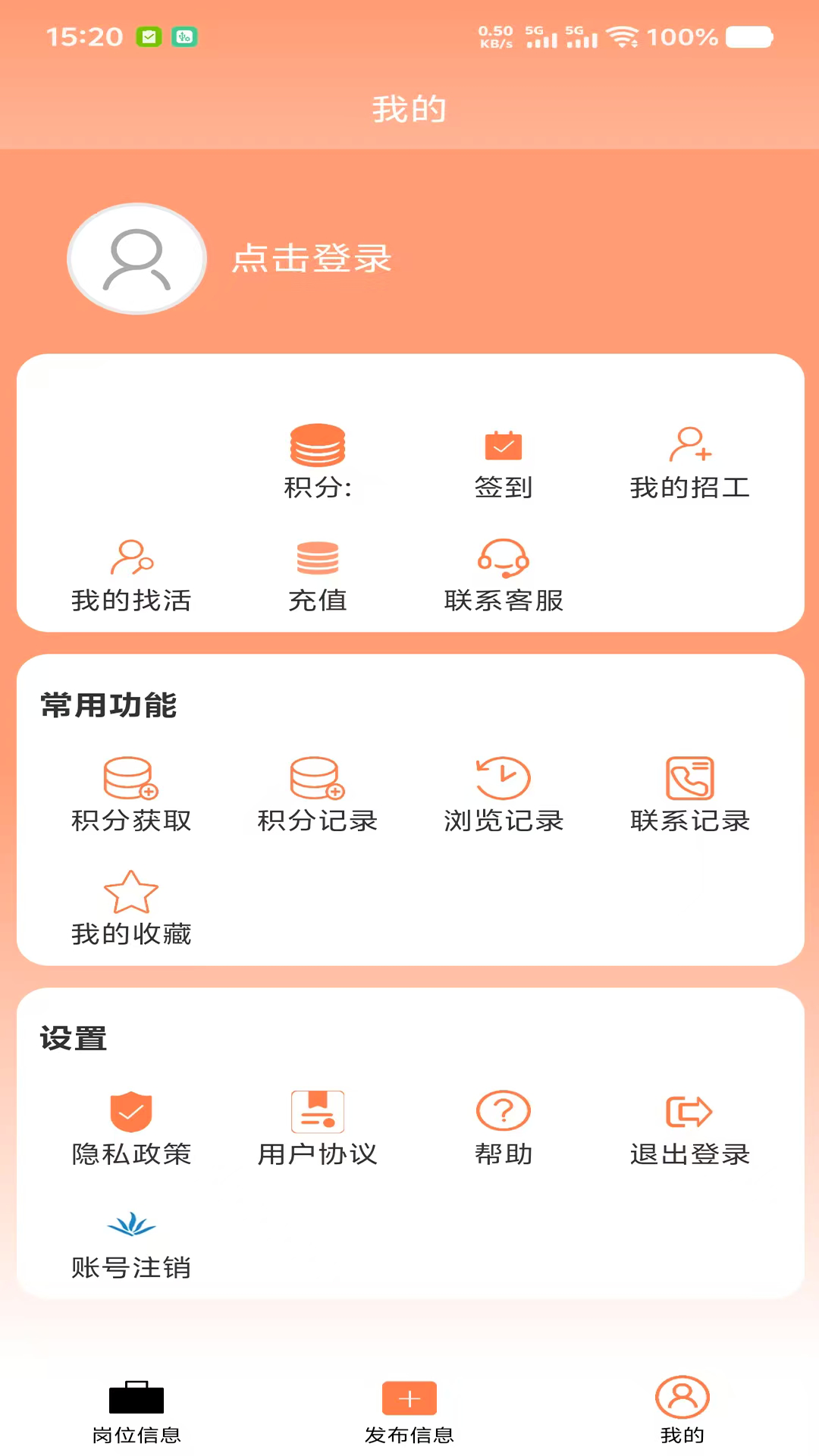
Task: Open 用户协议 user agreement
Action: (x=318, y=1129)
